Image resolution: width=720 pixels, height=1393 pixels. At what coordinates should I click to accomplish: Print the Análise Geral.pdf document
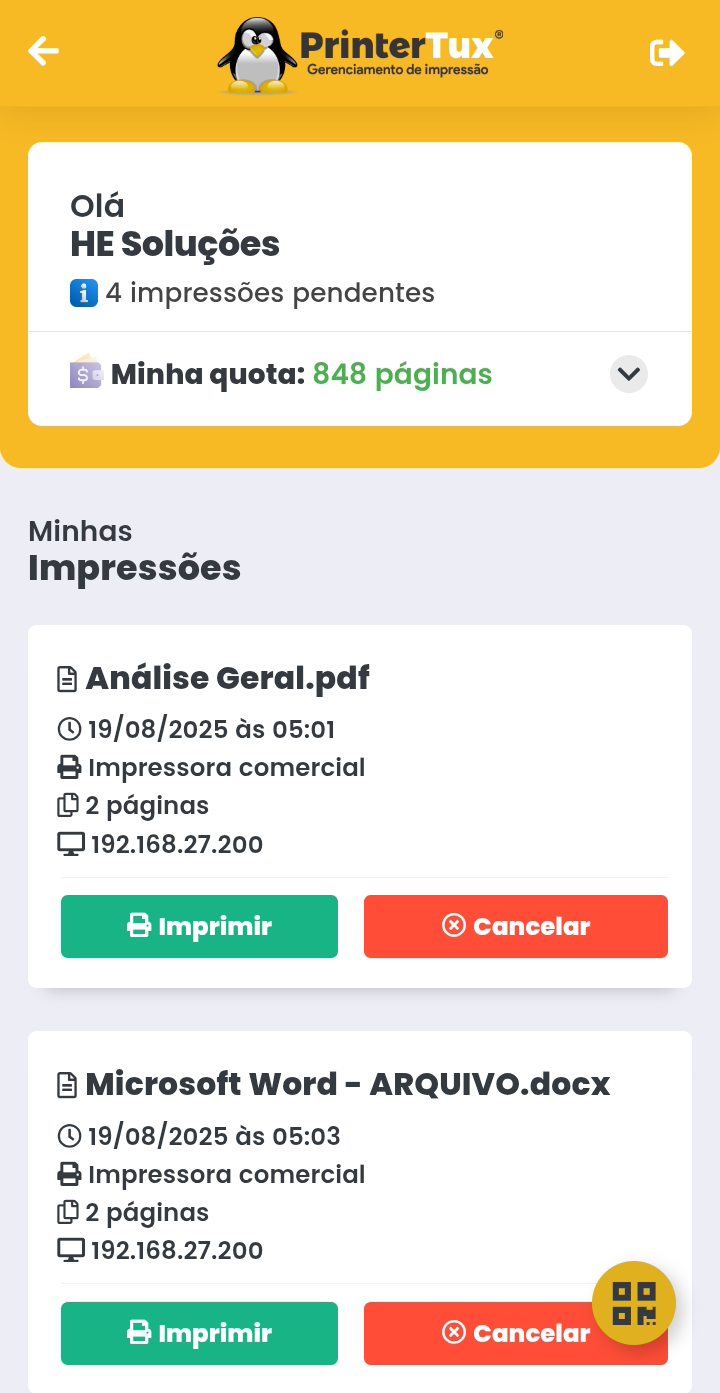pyautogui.click(x=199, y=926)
